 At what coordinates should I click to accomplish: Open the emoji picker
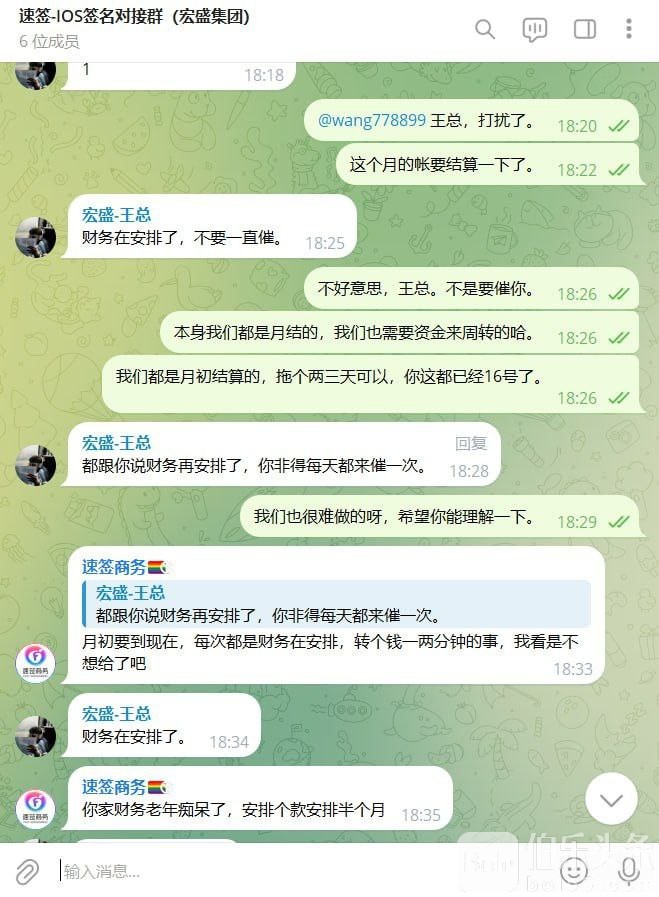(574, 871)
